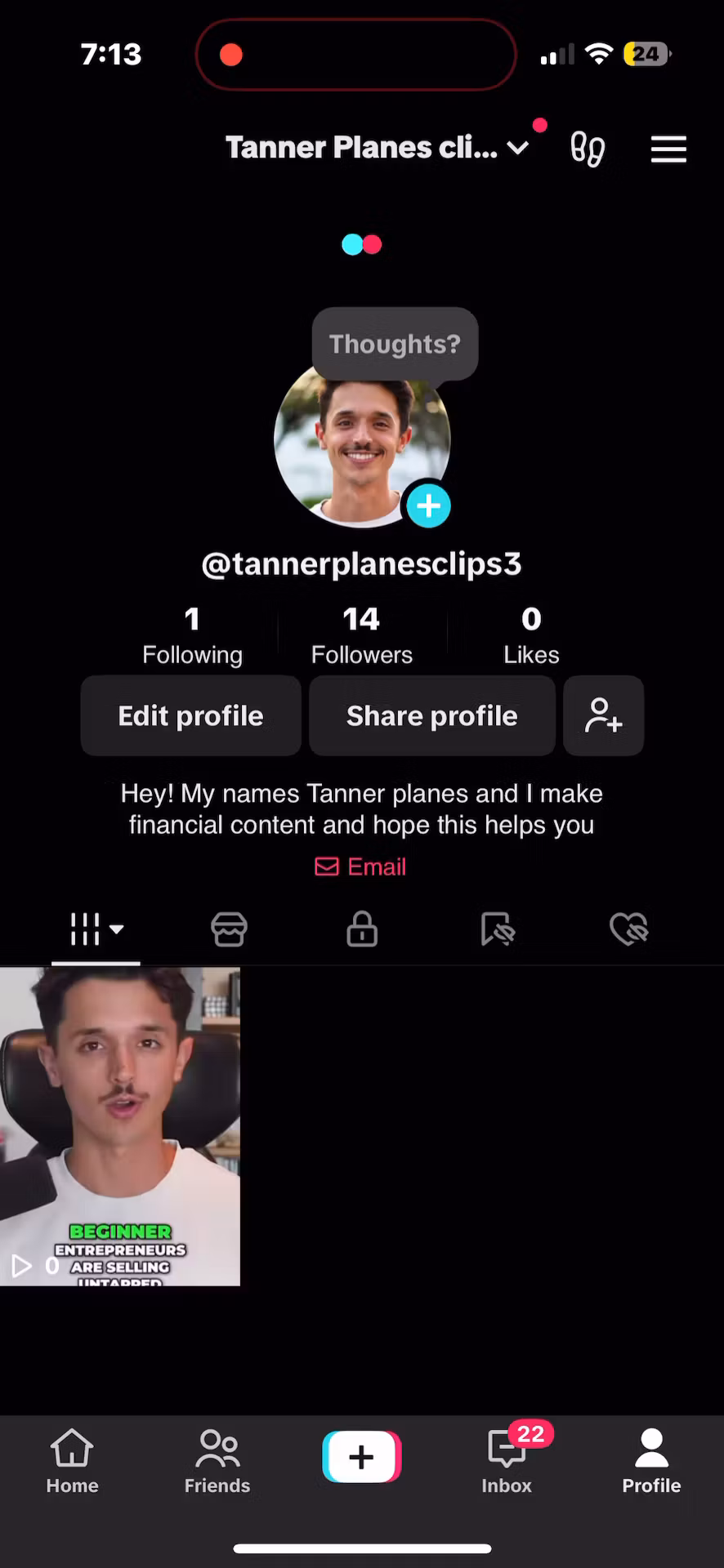724x1568 pixels.
Task: Switch to the hidden liked videos tab
Action: pyautogui.click(x=628, y=929)
